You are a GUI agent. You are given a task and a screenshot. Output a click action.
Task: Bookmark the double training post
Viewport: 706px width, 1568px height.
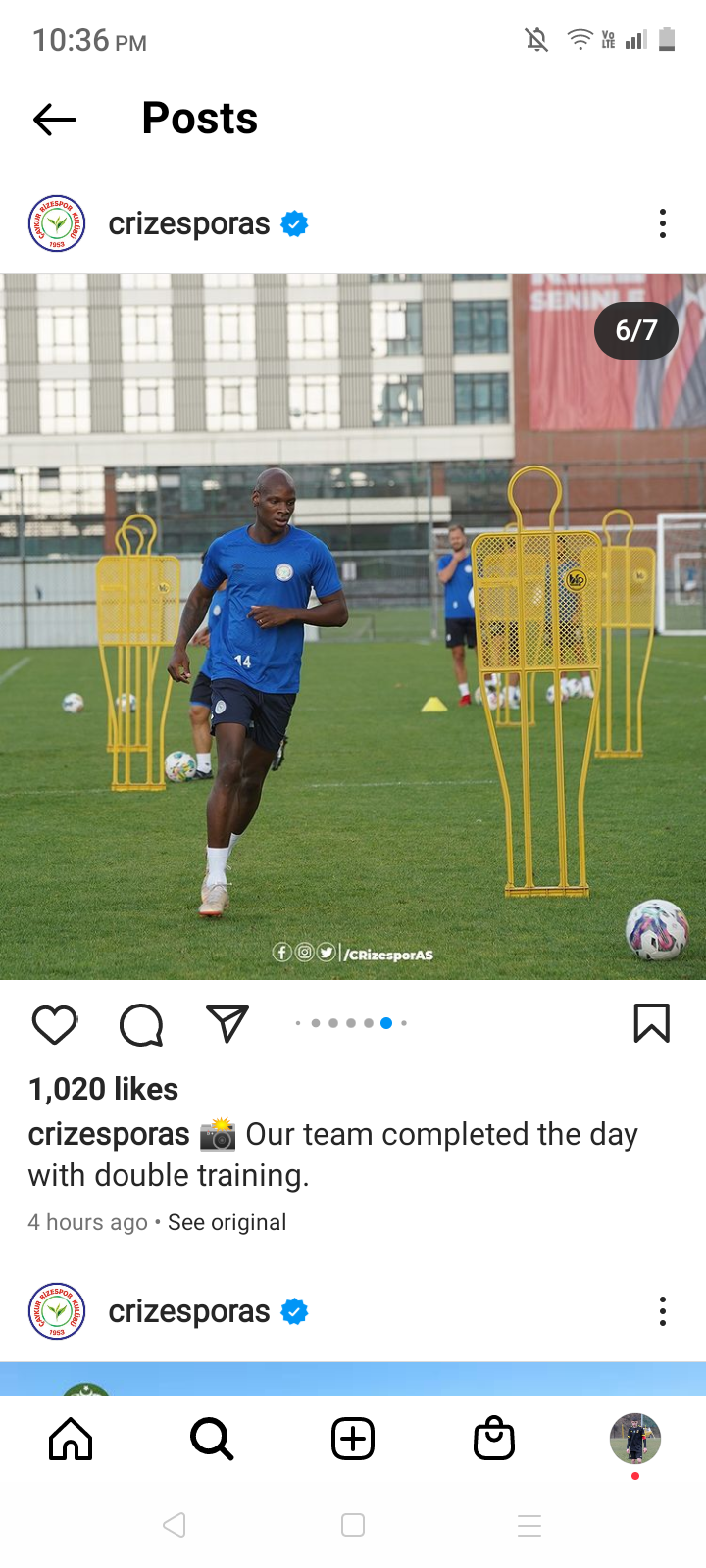[651, 1023]
